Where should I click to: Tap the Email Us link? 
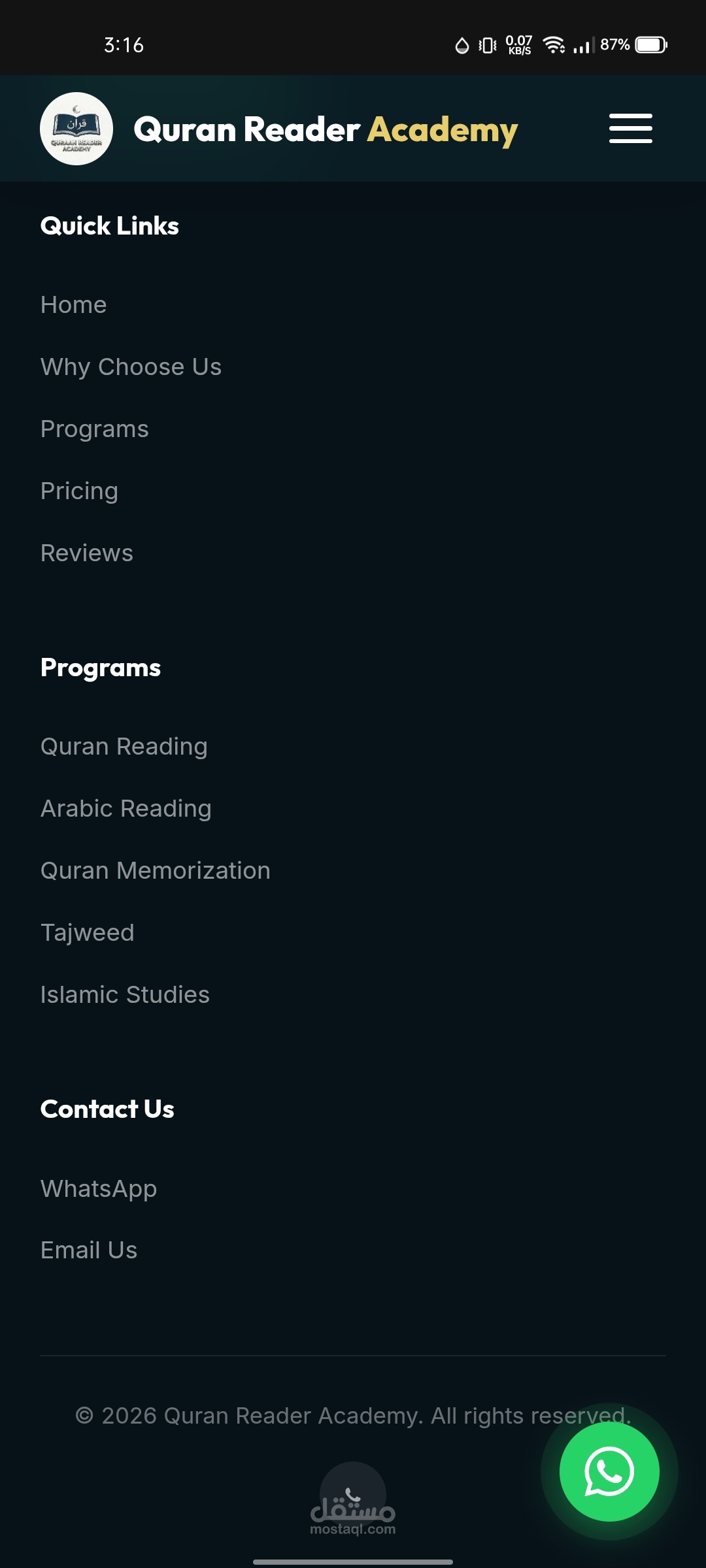coord(89,1250)
